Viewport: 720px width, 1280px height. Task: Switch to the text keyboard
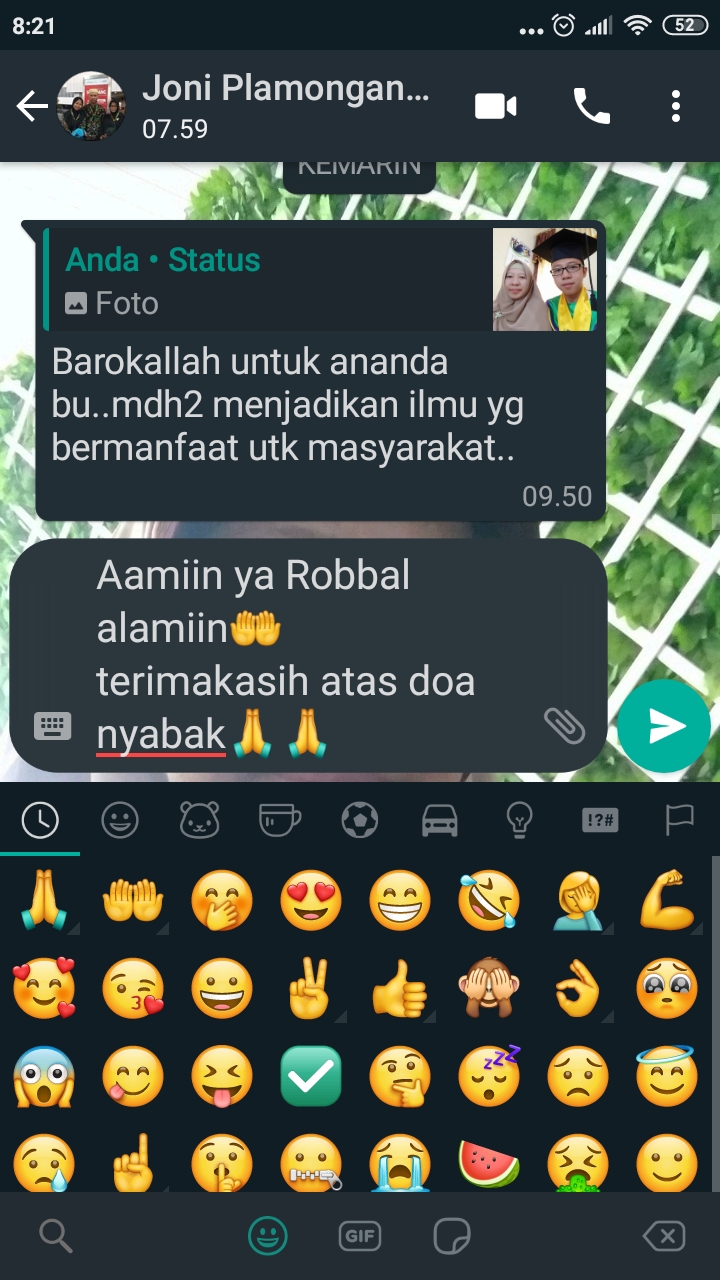click(x=52, y=726)
